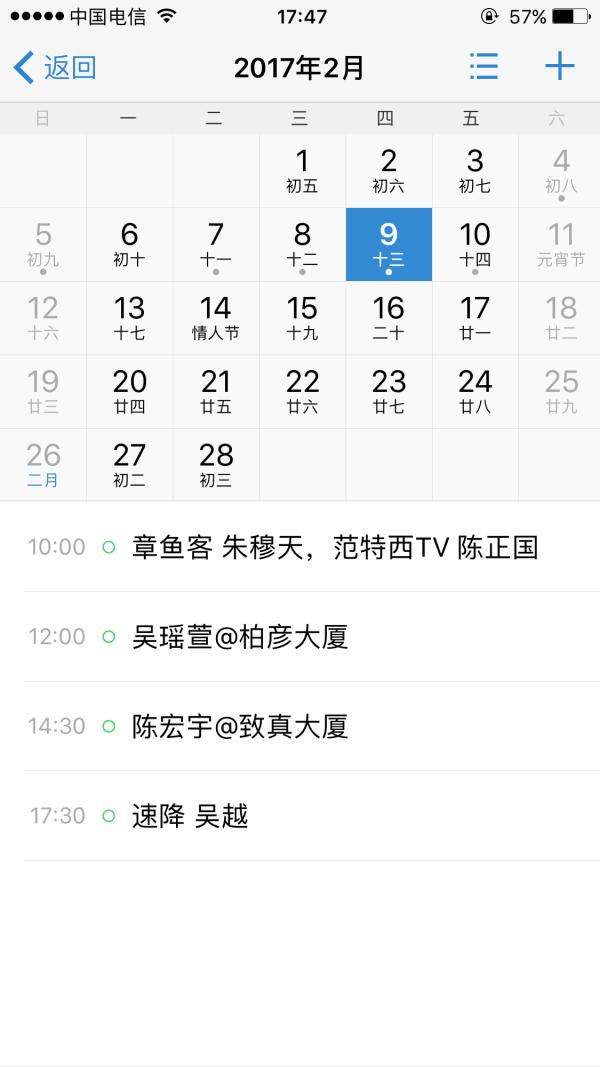The height and width of the screenshot is (1067, 600).
Task: Add a new event with plus icon
Action: pyautogui.click(x=559, y=67)
